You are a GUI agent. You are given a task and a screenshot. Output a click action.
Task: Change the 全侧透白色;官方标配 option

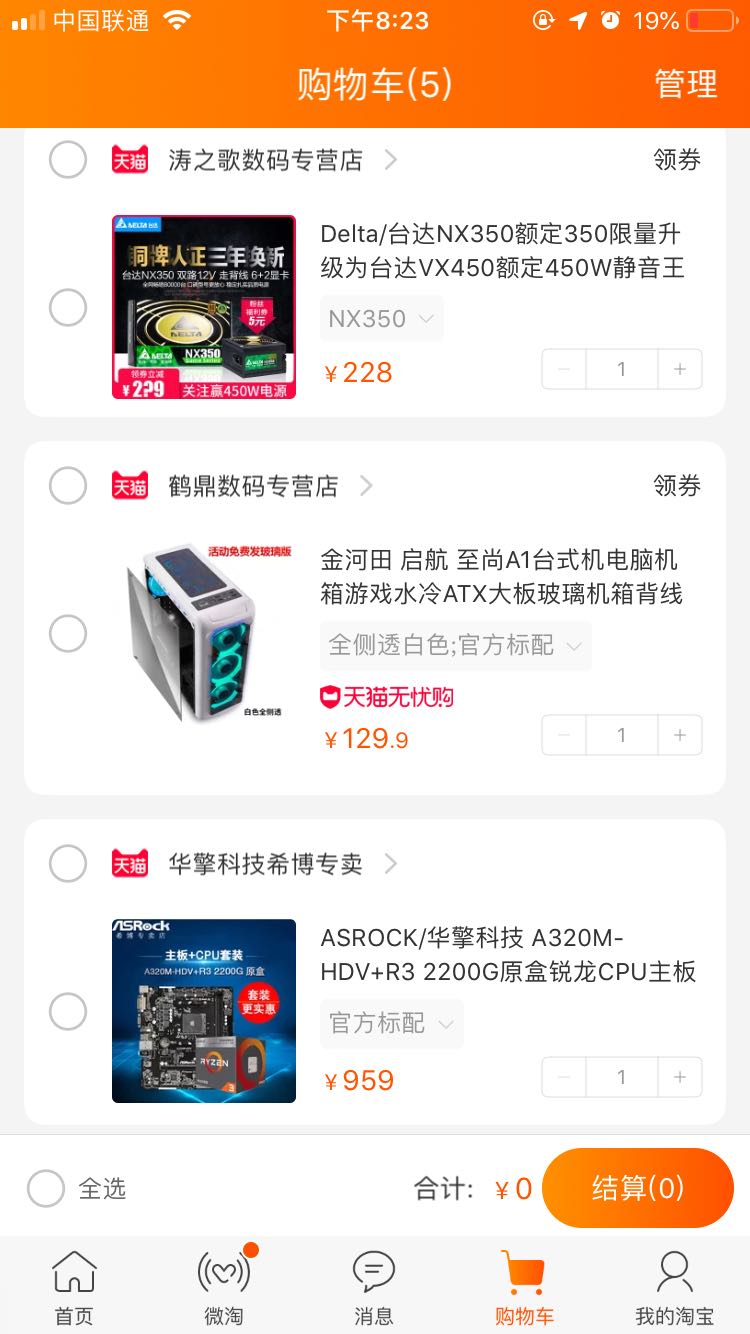[455, 645]
